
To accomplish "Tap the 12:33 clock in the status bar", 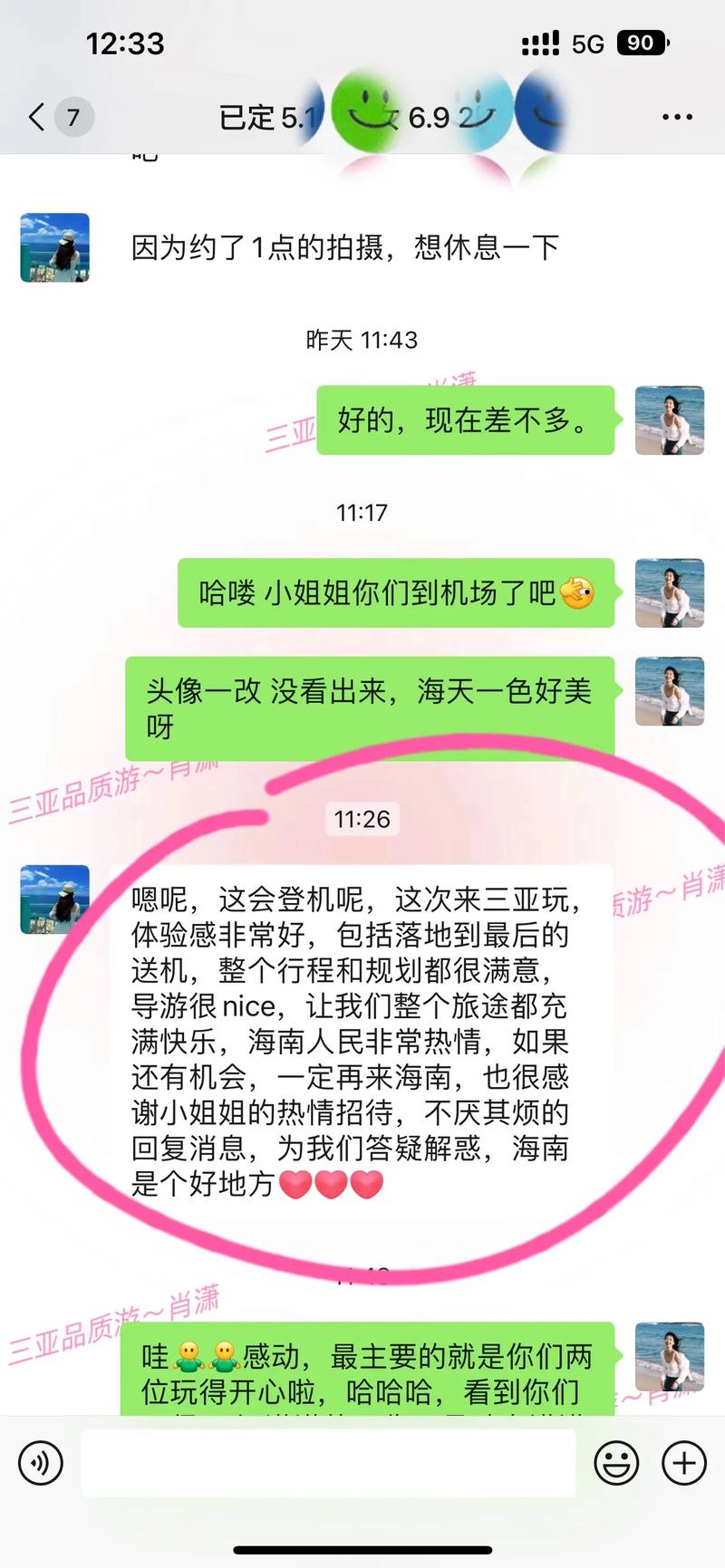I will 124,43.
